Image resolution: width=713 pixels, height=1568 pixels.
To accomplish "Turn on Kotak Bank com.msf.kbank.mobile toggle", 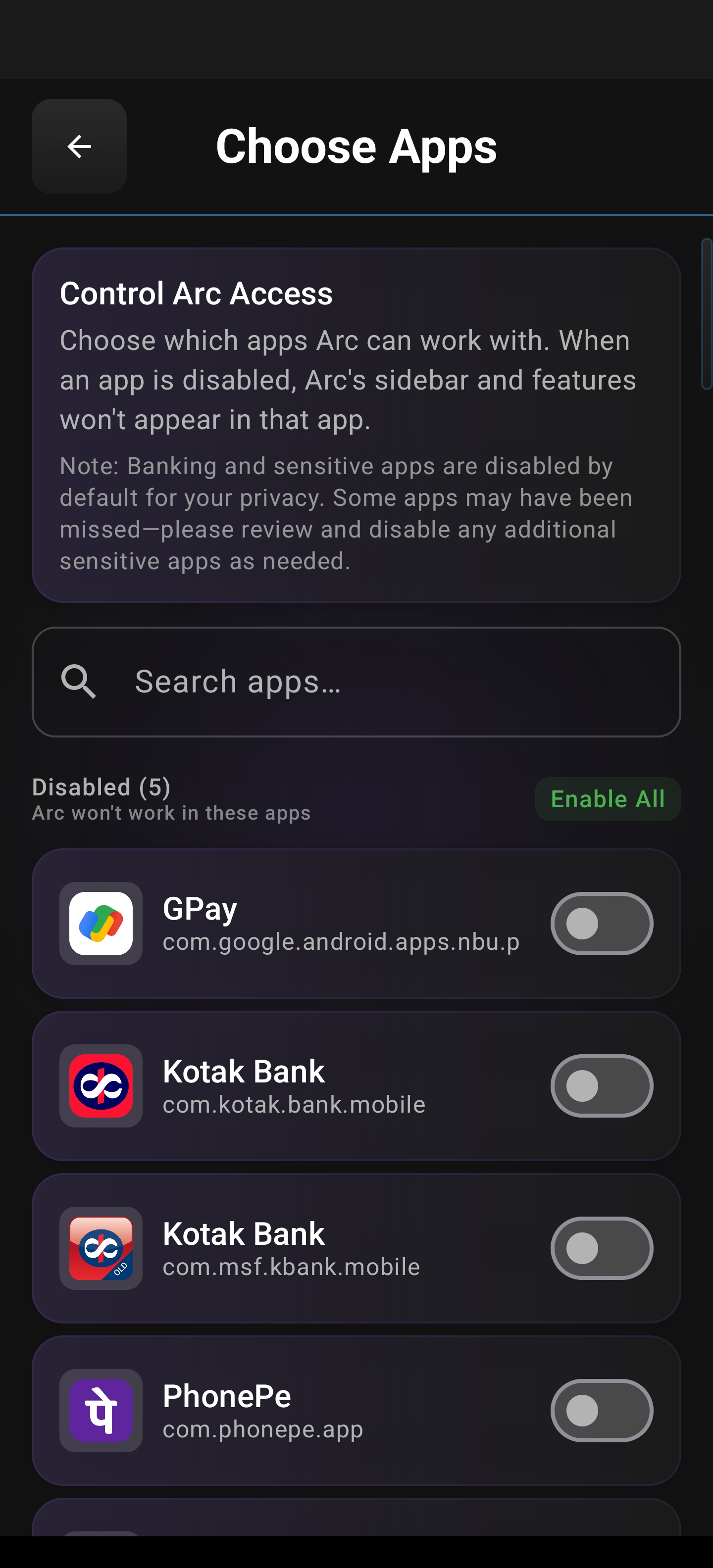I will click(x=601, y=1248).
